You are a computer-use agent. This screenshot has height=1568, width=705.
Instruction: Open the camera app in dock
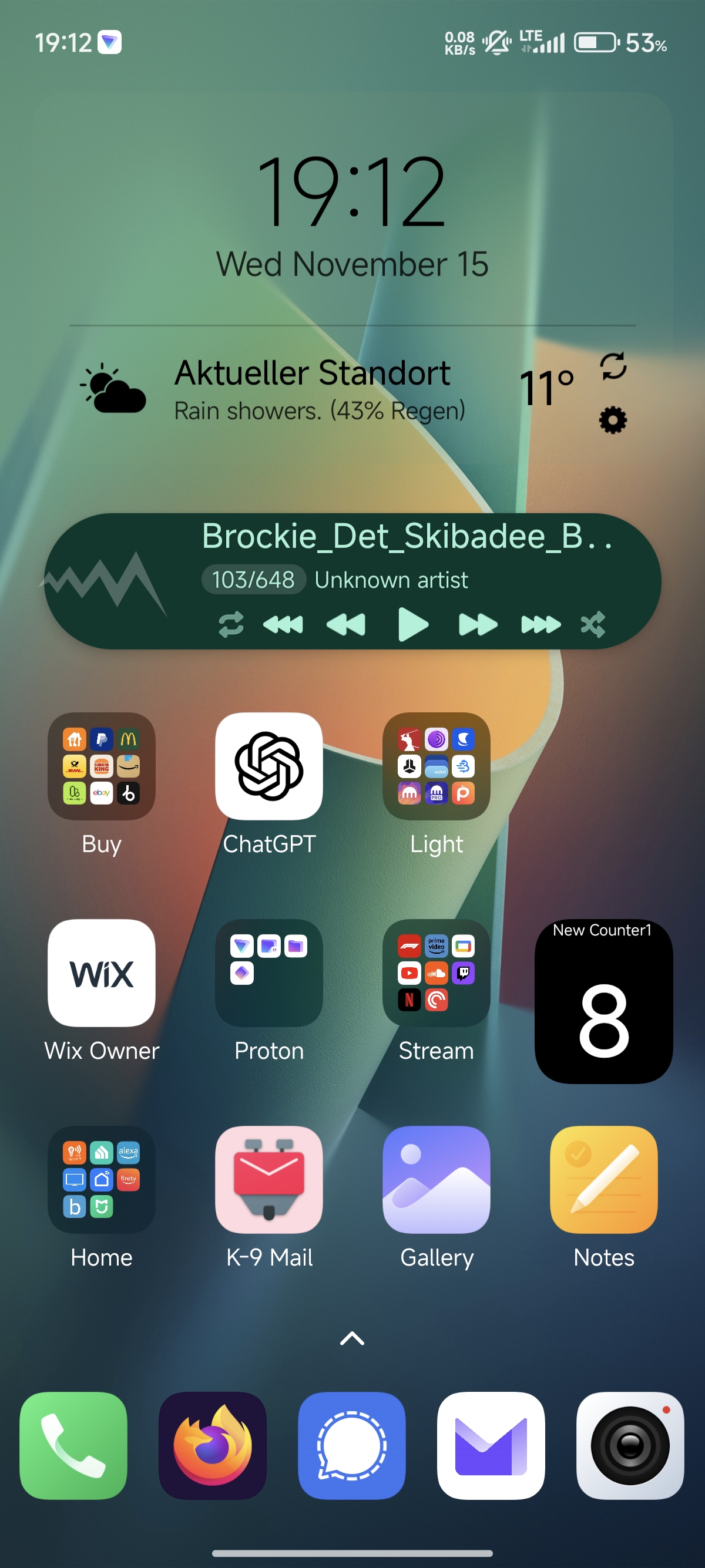click(630, 1446)
